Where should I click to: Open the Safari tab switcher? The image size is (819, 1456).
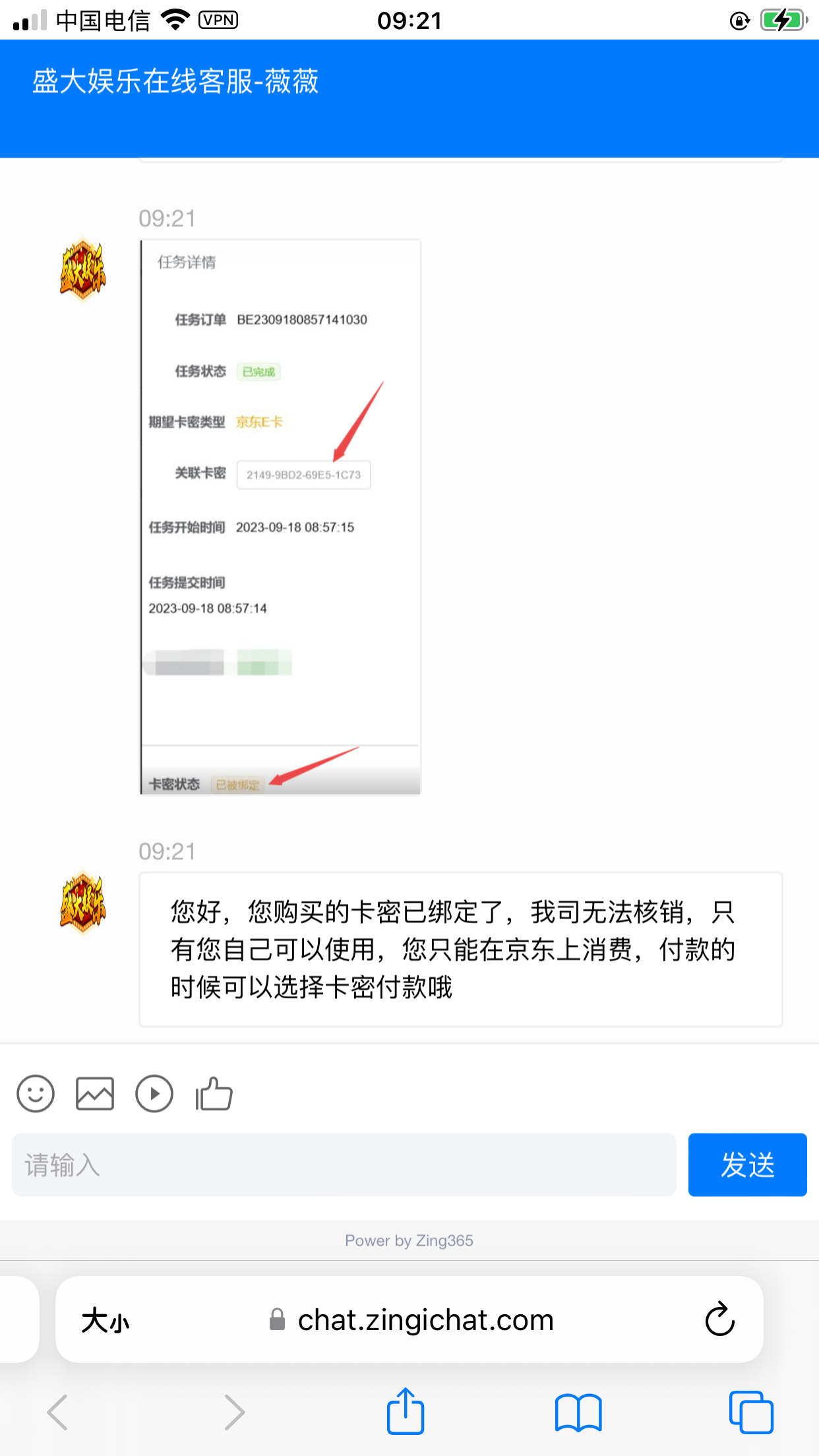point(753,1412)
